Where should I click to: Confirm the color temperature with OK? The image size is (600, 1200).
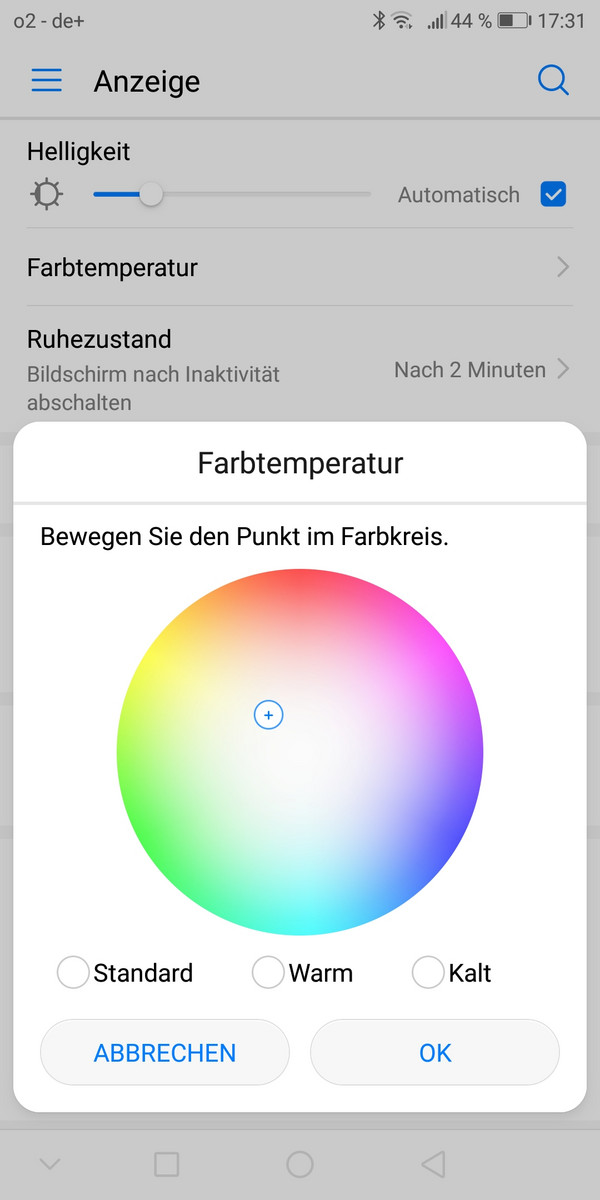[x=435, y=1052]
